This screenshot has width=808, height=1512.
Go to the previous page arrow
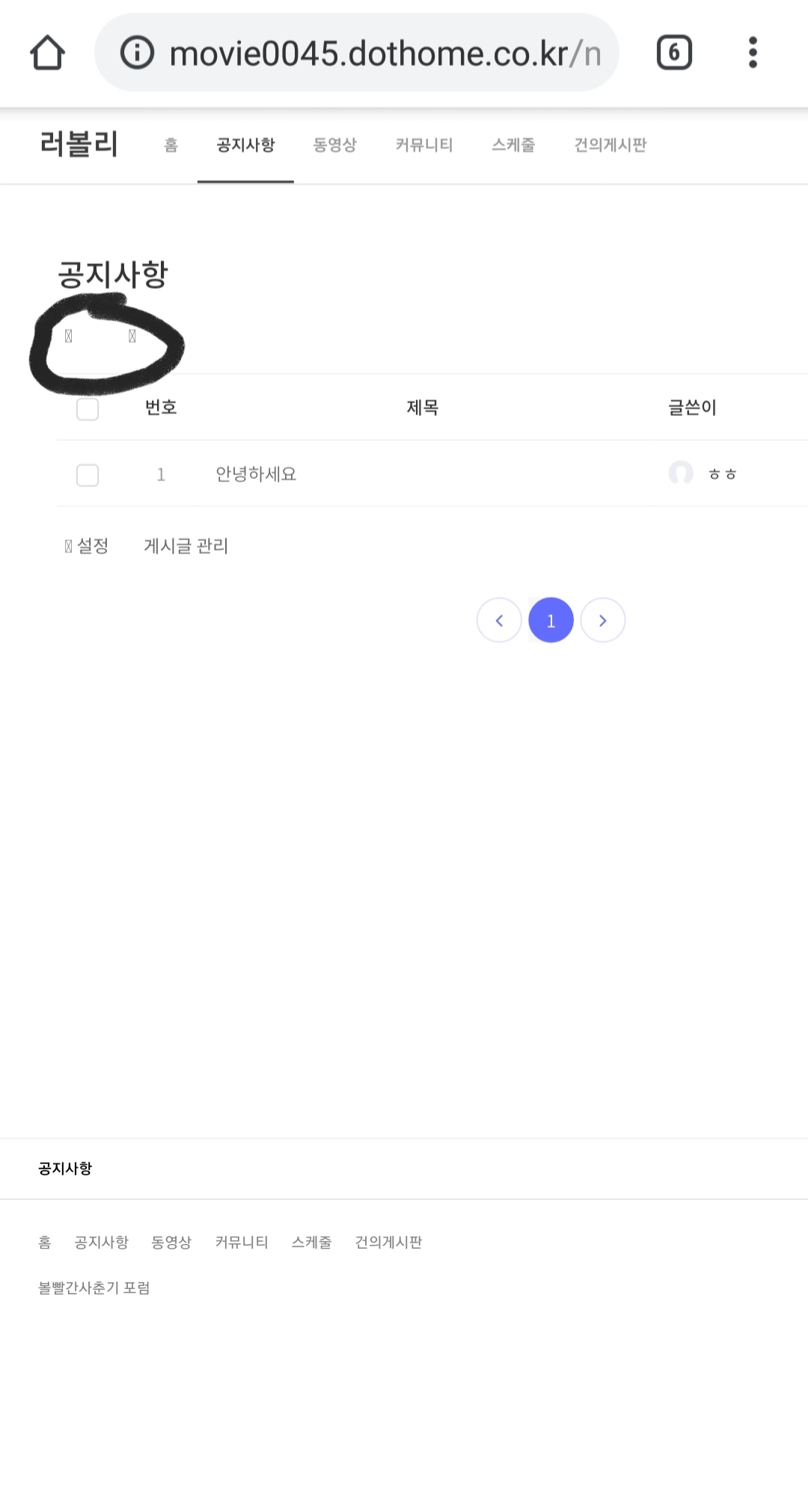499,620
